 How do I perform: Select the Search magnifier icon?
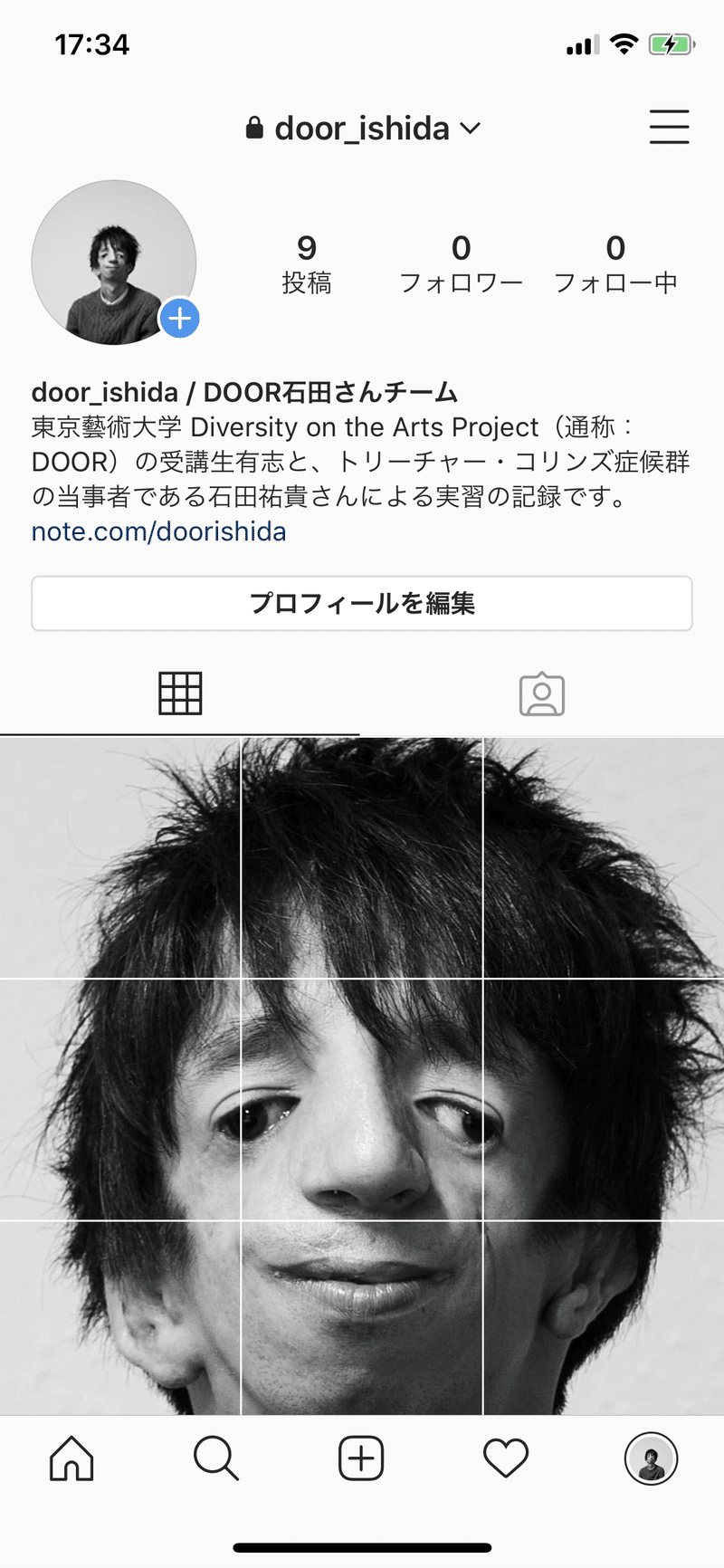pyautogui.click(x=216, y=1458)
